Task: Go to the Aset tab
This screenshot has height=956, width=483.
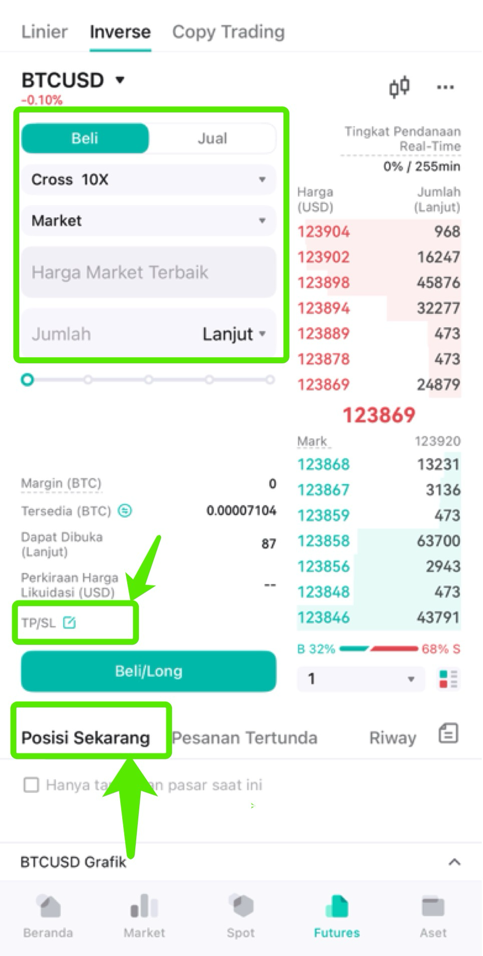Action: [433, 916]
